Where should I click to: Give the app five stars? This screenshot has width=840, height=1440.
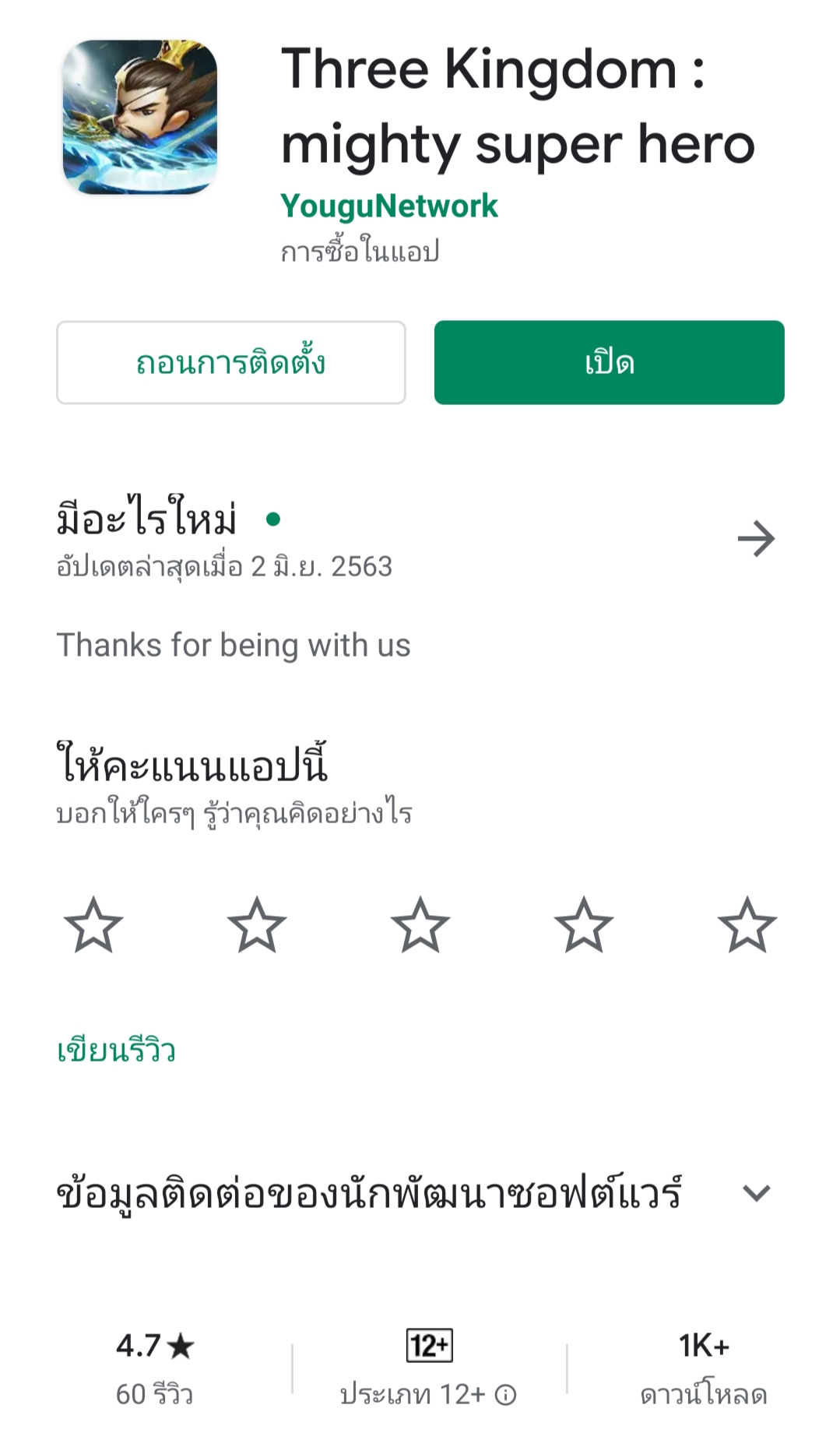[747, 924]
